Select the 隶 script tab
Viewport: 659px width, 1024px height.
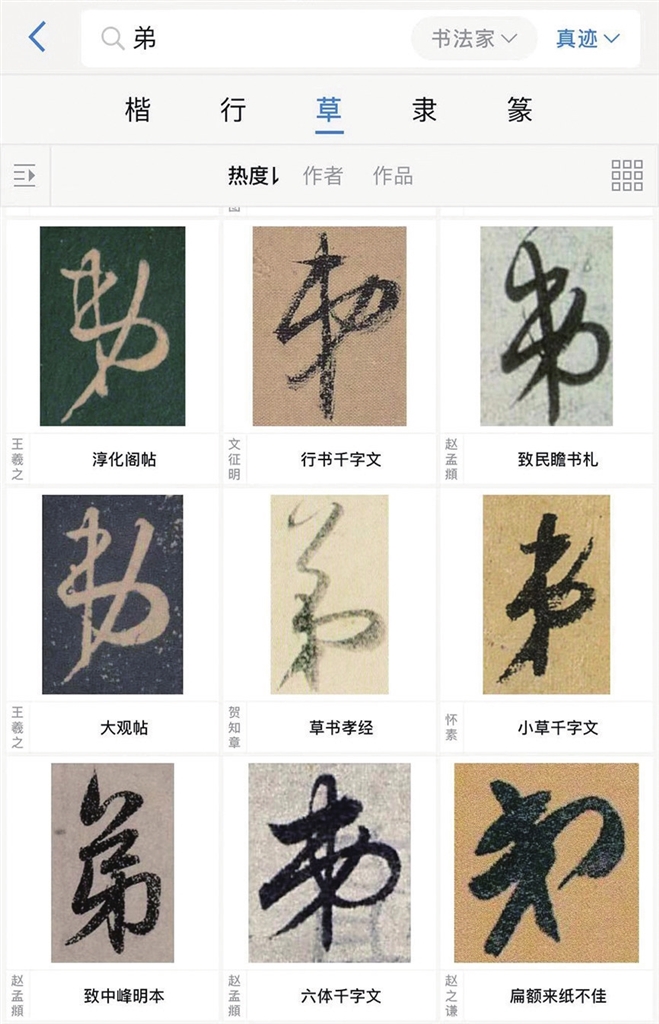pyautogui.click(x=424, y=109)
